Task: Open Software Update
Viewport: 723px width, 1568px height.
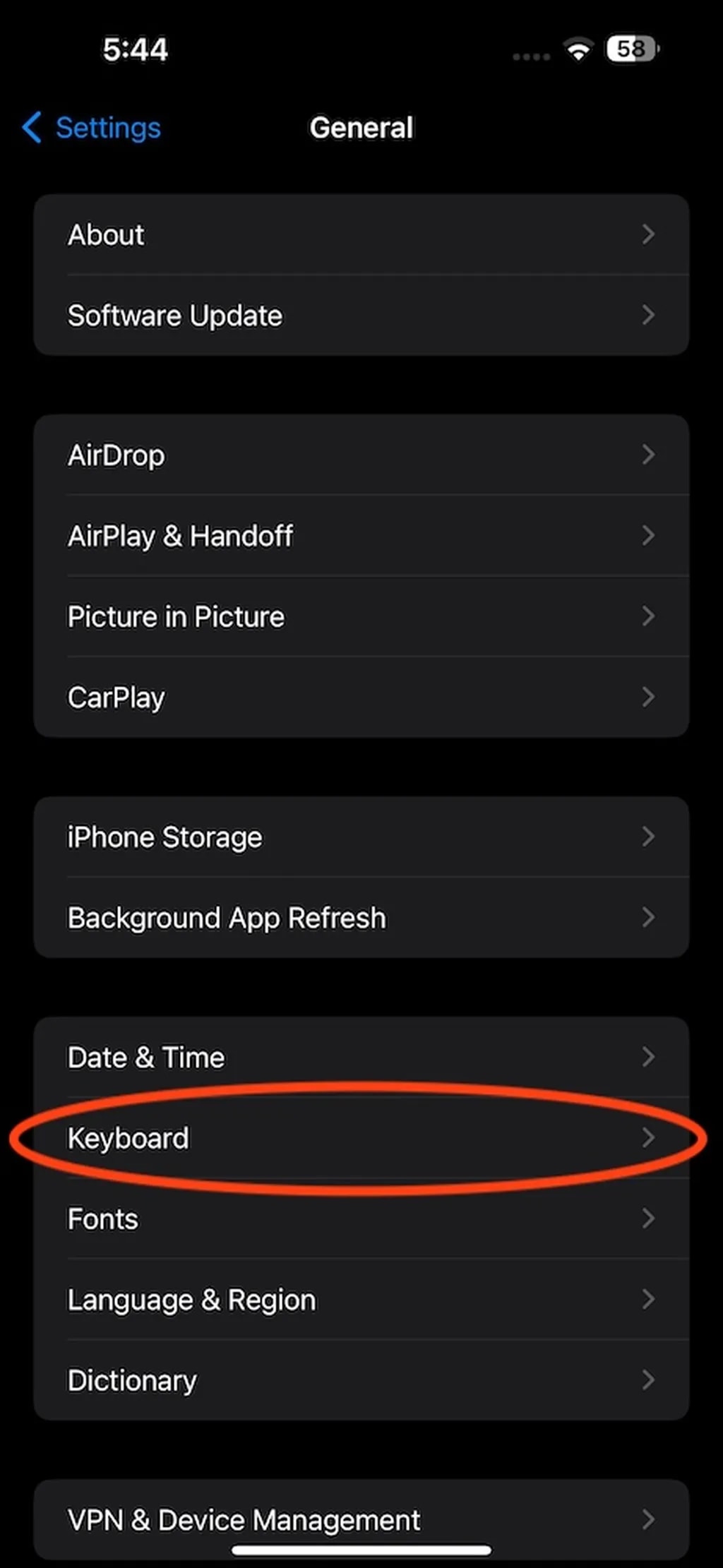Action: tap(360, 316)
